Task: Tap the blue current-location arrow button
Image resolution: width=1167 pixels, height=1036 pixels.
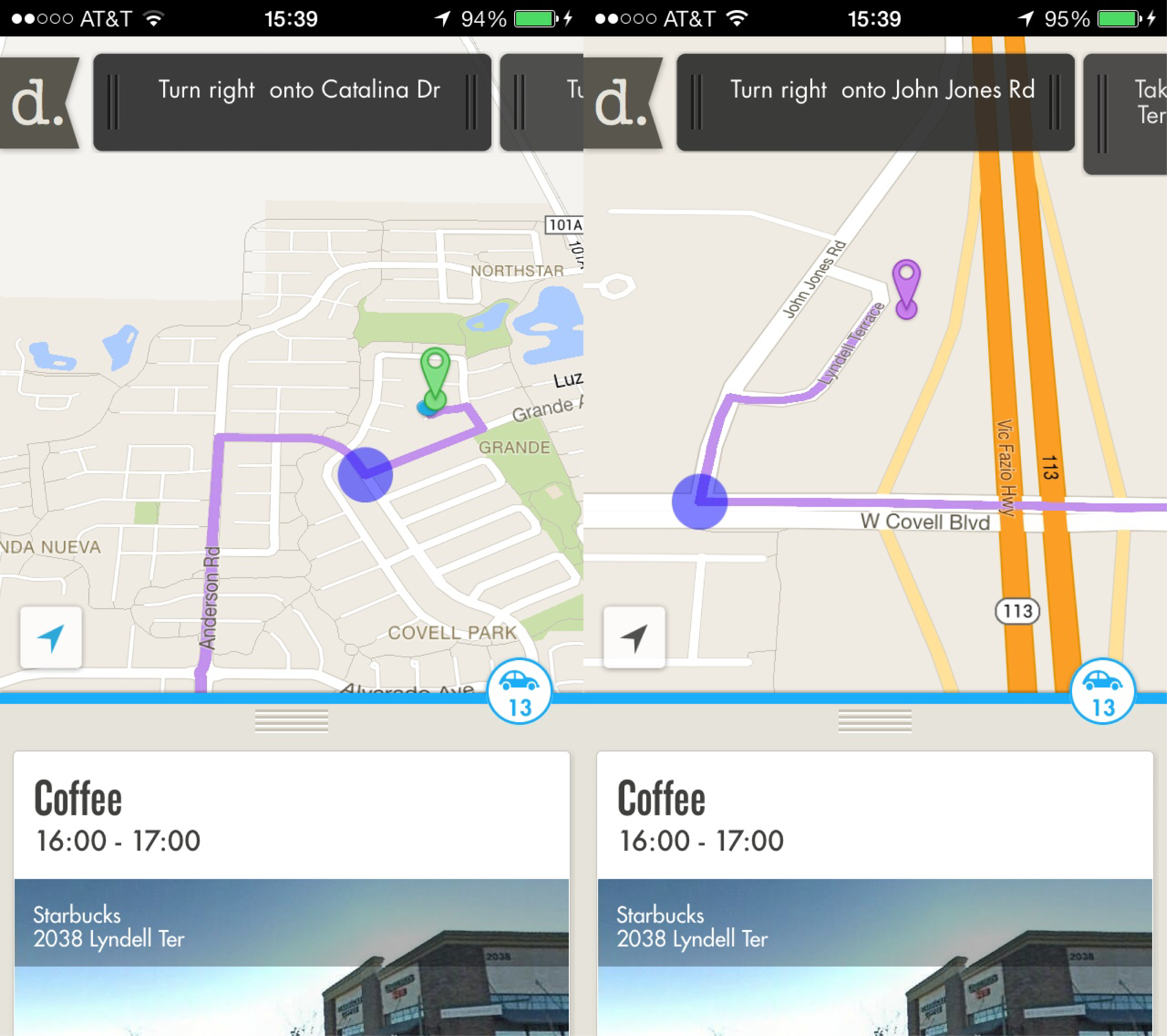Action: point(51,637)
